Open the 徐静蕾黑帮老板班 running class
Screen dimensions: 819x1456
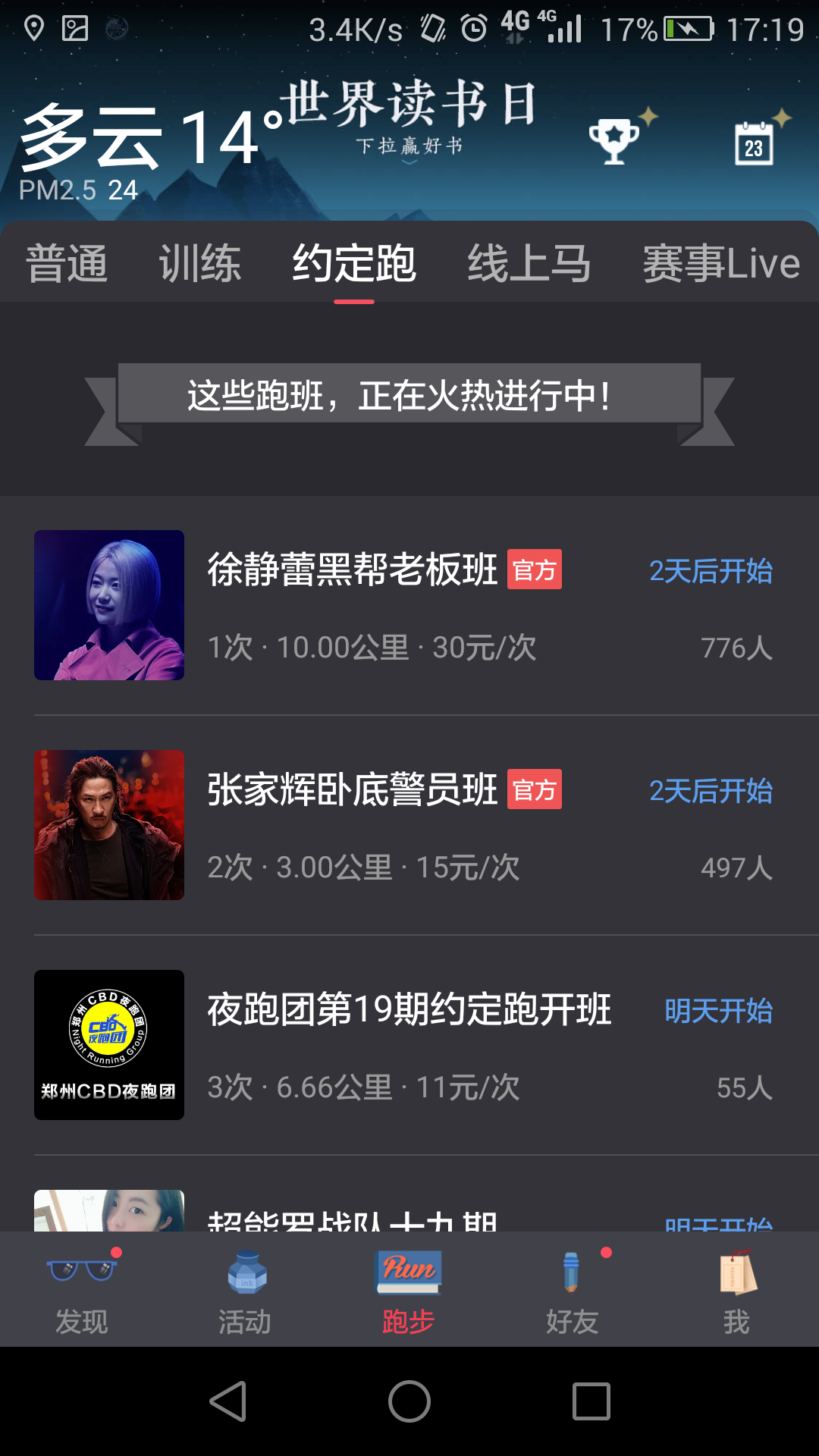coord(409,605)
